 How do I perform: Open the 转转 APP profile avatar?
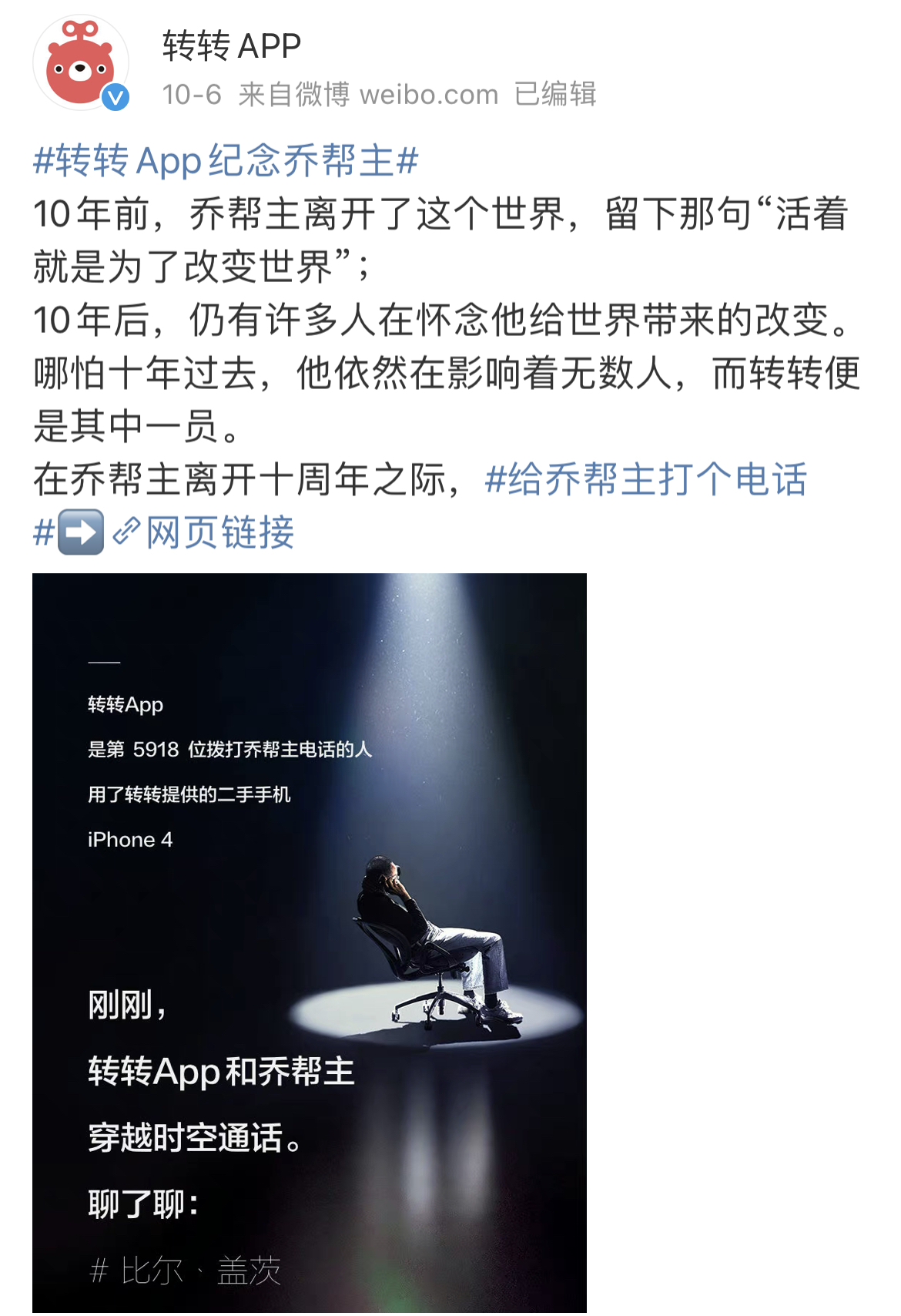pos(80,65)
